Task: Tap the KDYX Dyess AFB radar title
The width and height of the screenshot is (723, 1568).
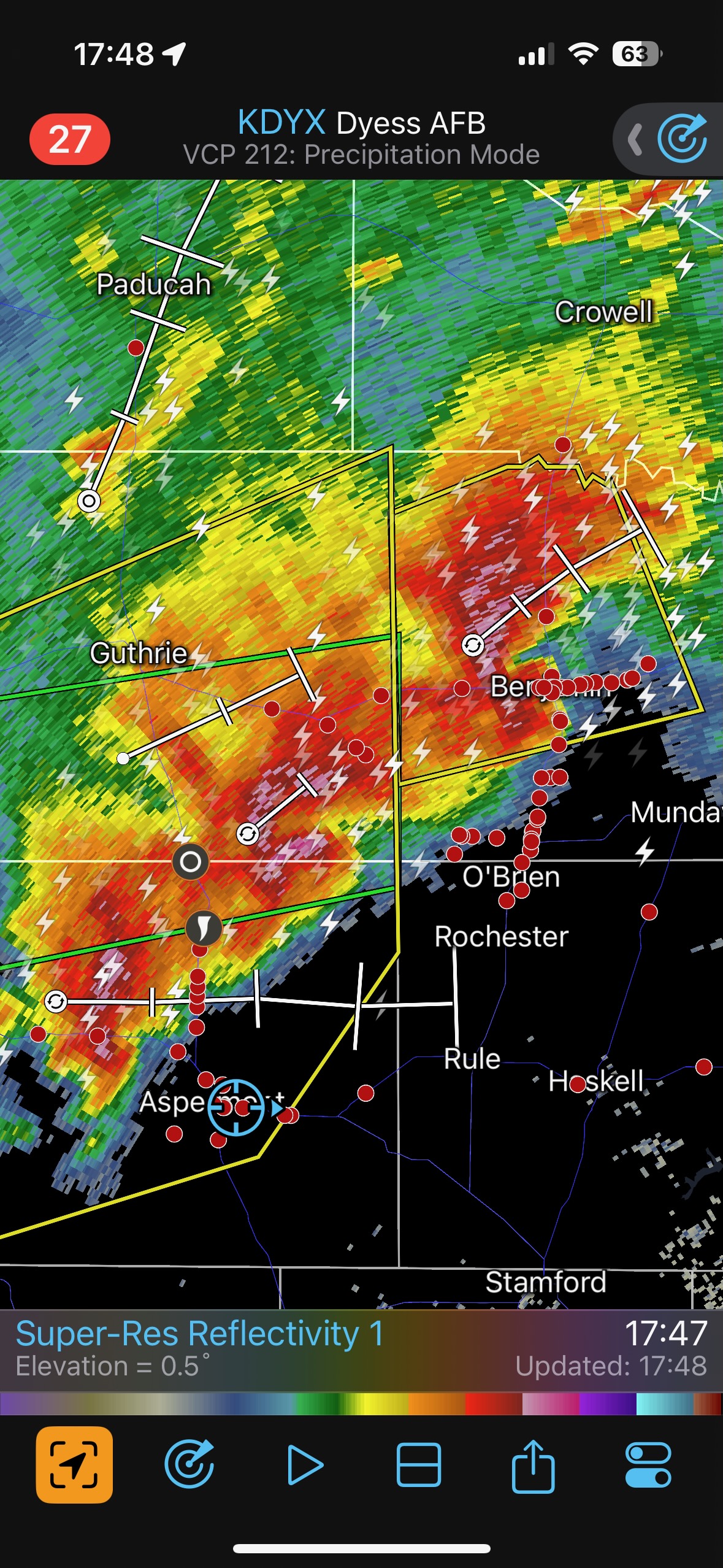Action: point(361,123)
